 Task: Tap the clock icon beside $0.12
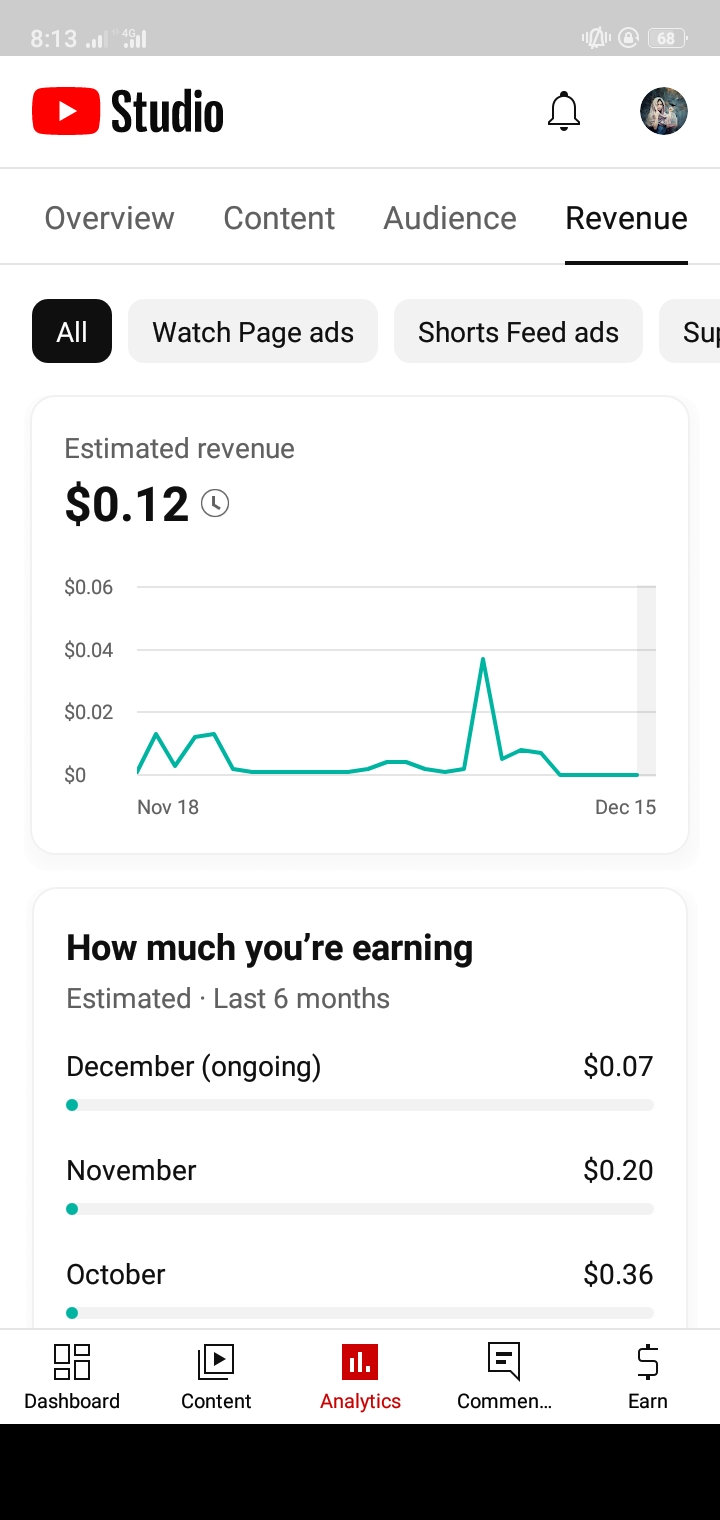coord(215,503)
